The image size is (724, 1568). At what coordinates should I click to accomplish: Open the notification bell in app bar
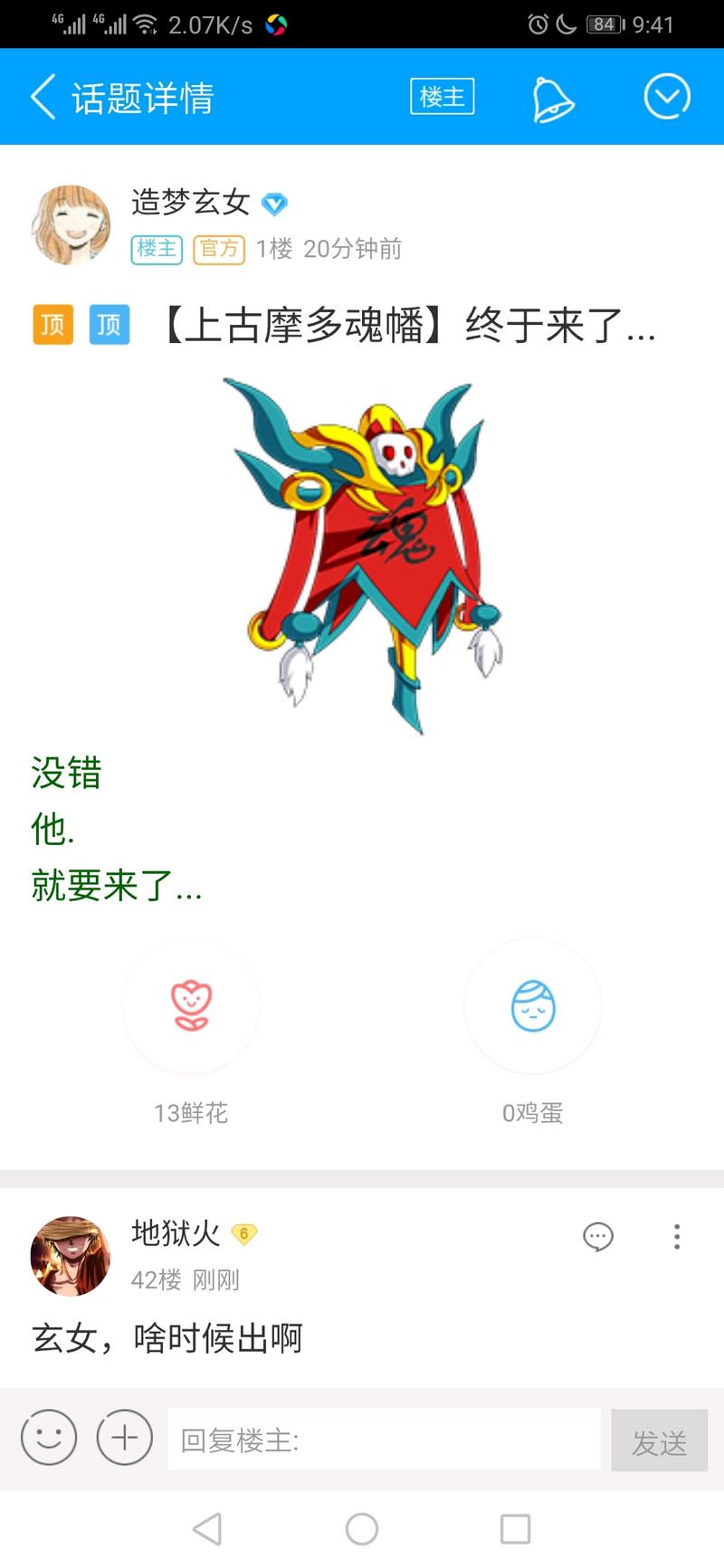click(552, 98)
